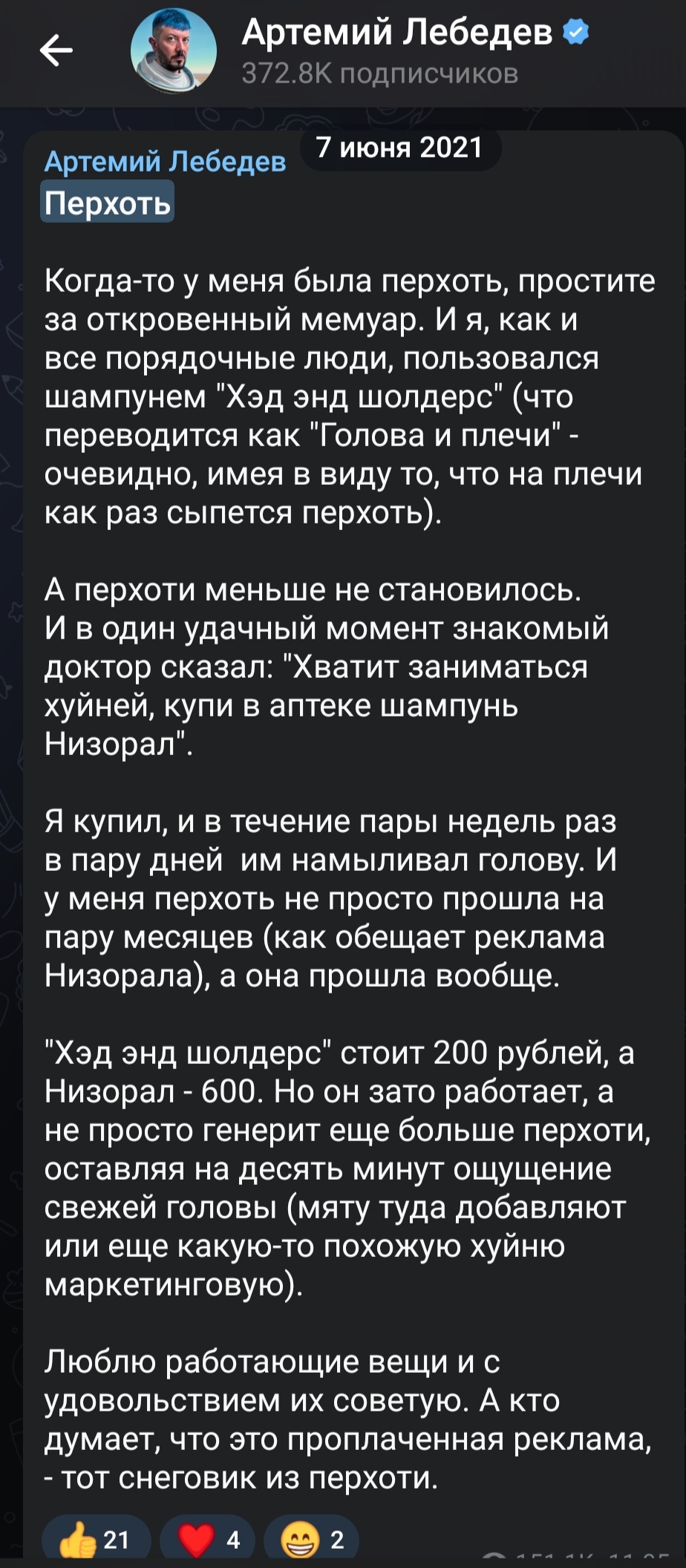The width and height of the screenshot is (686, 1568).
Task: Go back using the arrow icon
Action: 56,50
